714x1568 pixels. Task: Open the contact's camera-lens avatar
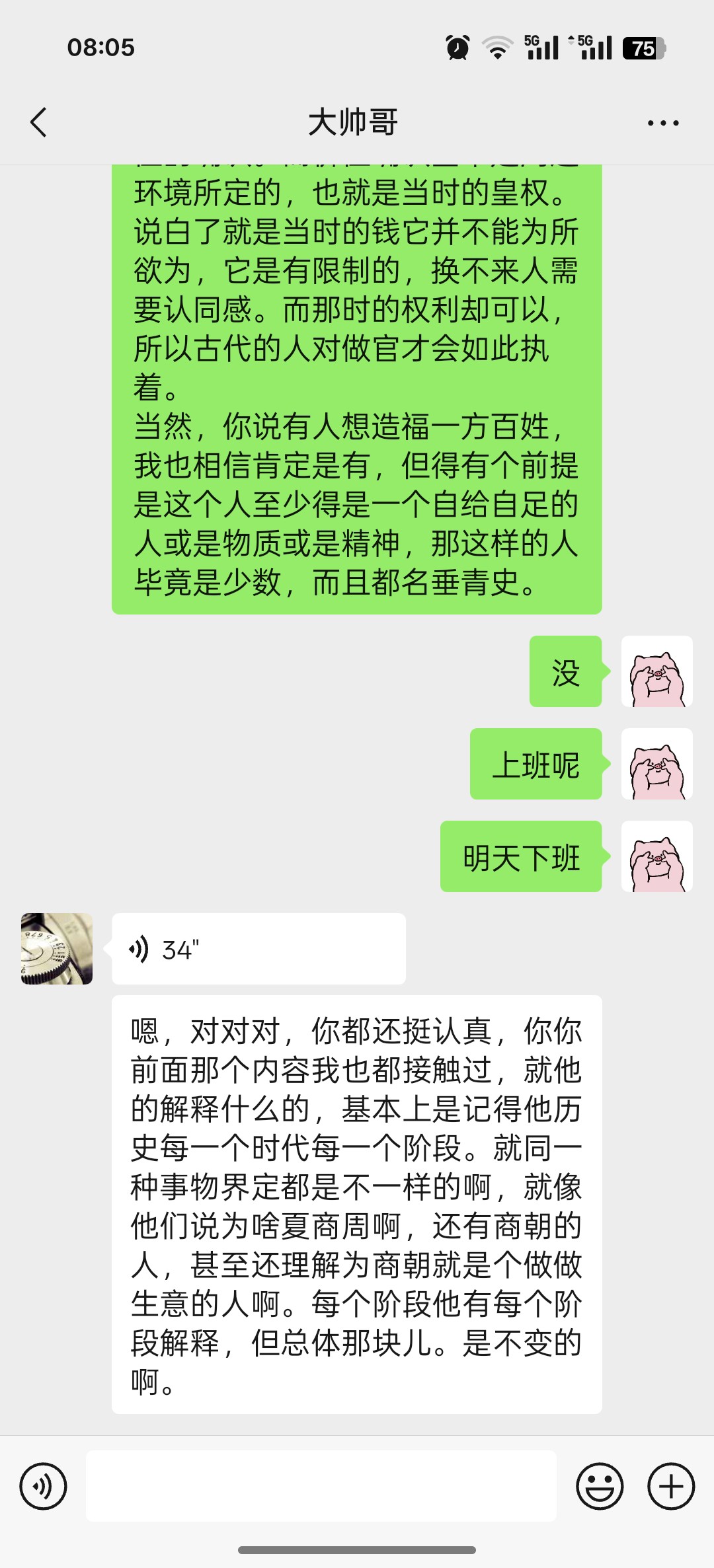pyautogui.click(x=57, y=949)
